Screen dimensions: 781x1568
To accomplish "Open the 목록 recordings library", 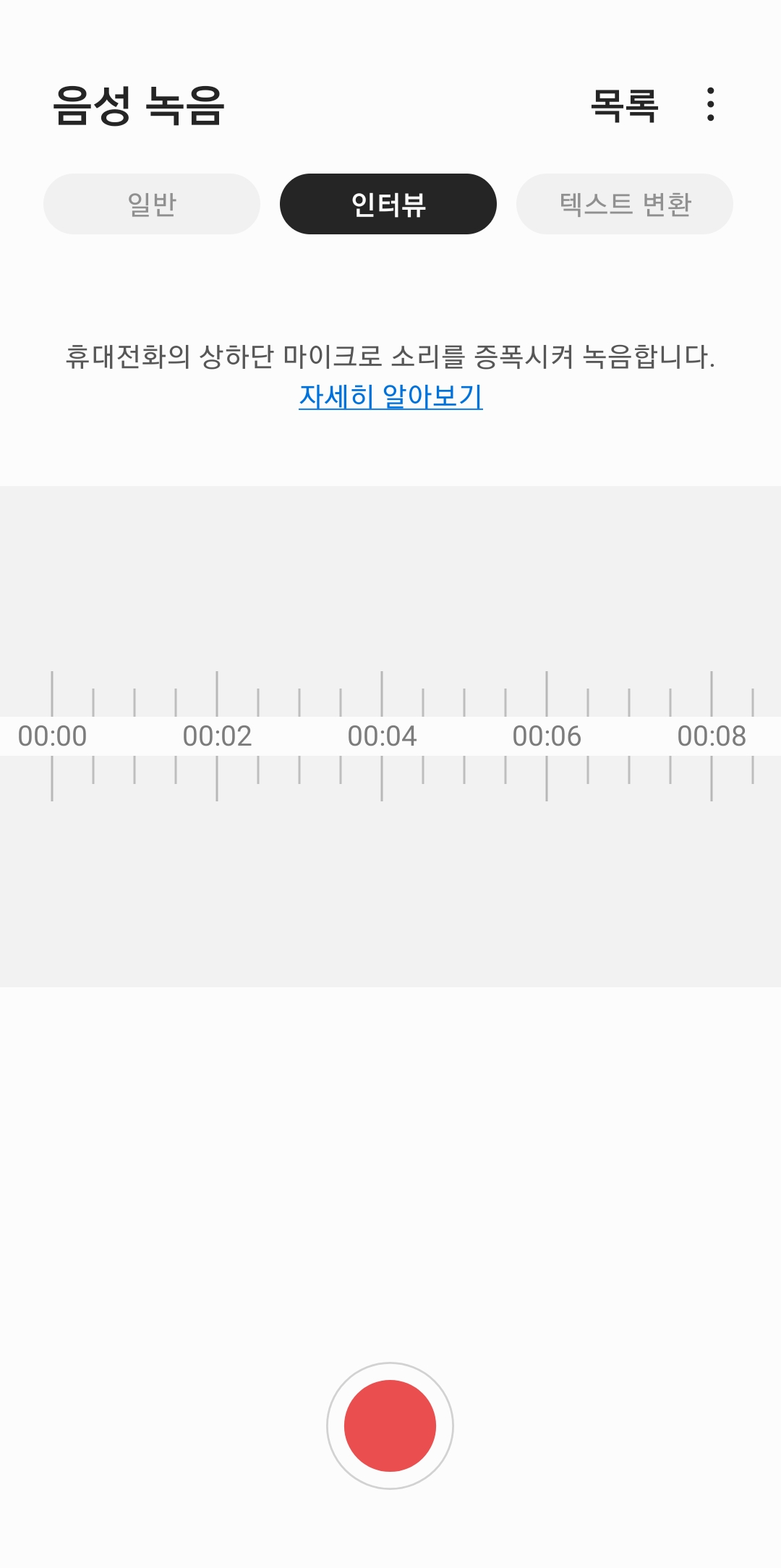I will [626, 105].
